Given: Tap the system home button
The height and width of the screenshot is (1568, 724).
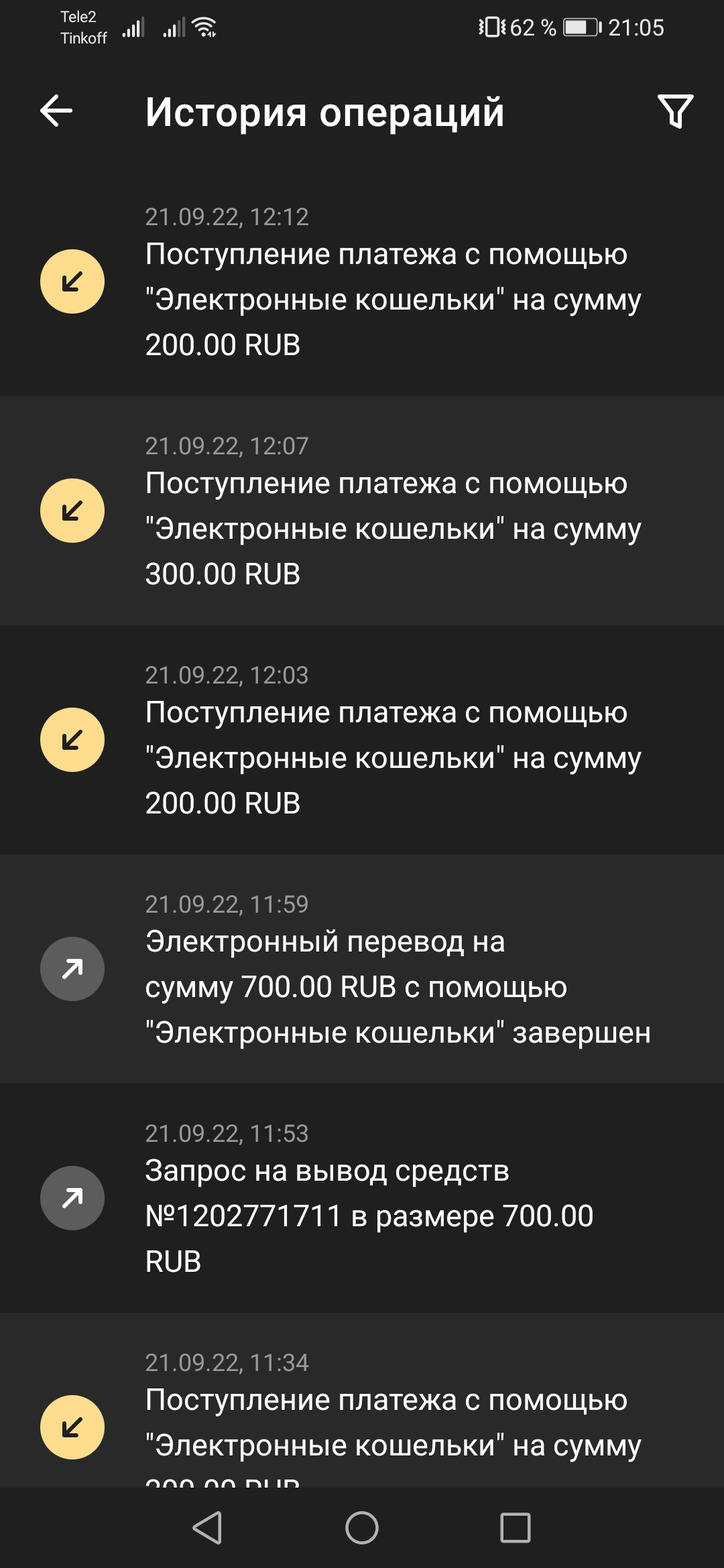Looking at the screenshot, I should tap(362, 1528).
